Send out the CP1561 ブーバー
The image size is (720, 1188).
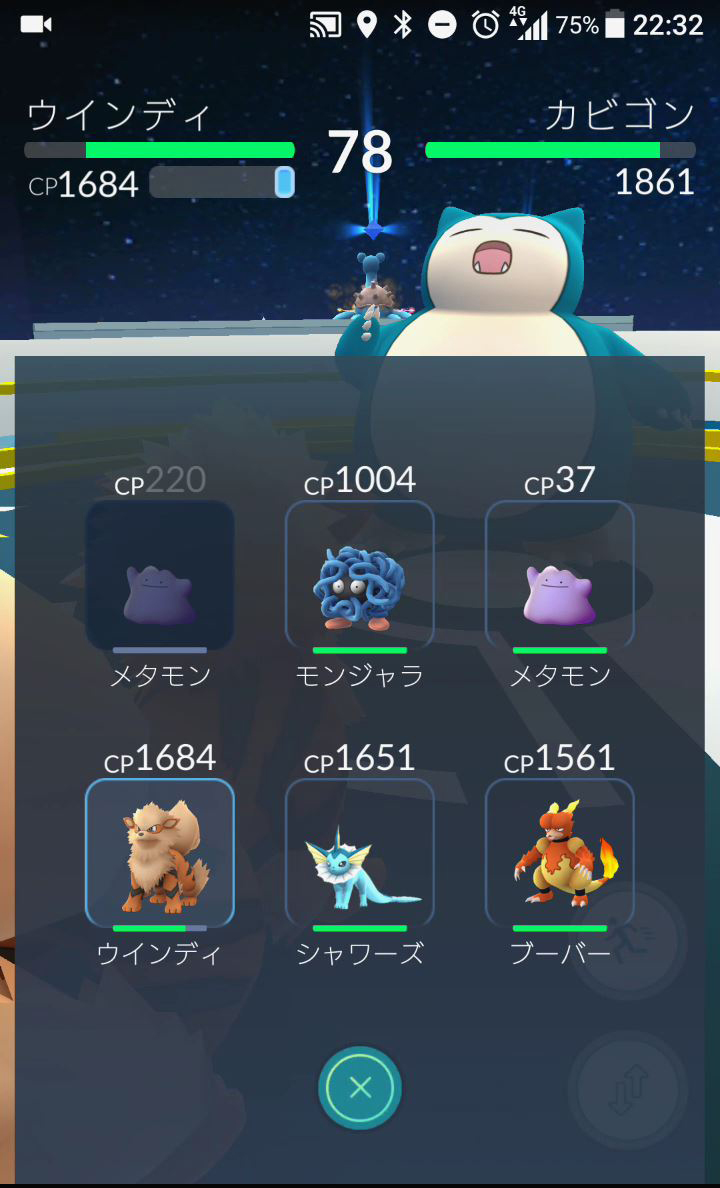point(560,852)
